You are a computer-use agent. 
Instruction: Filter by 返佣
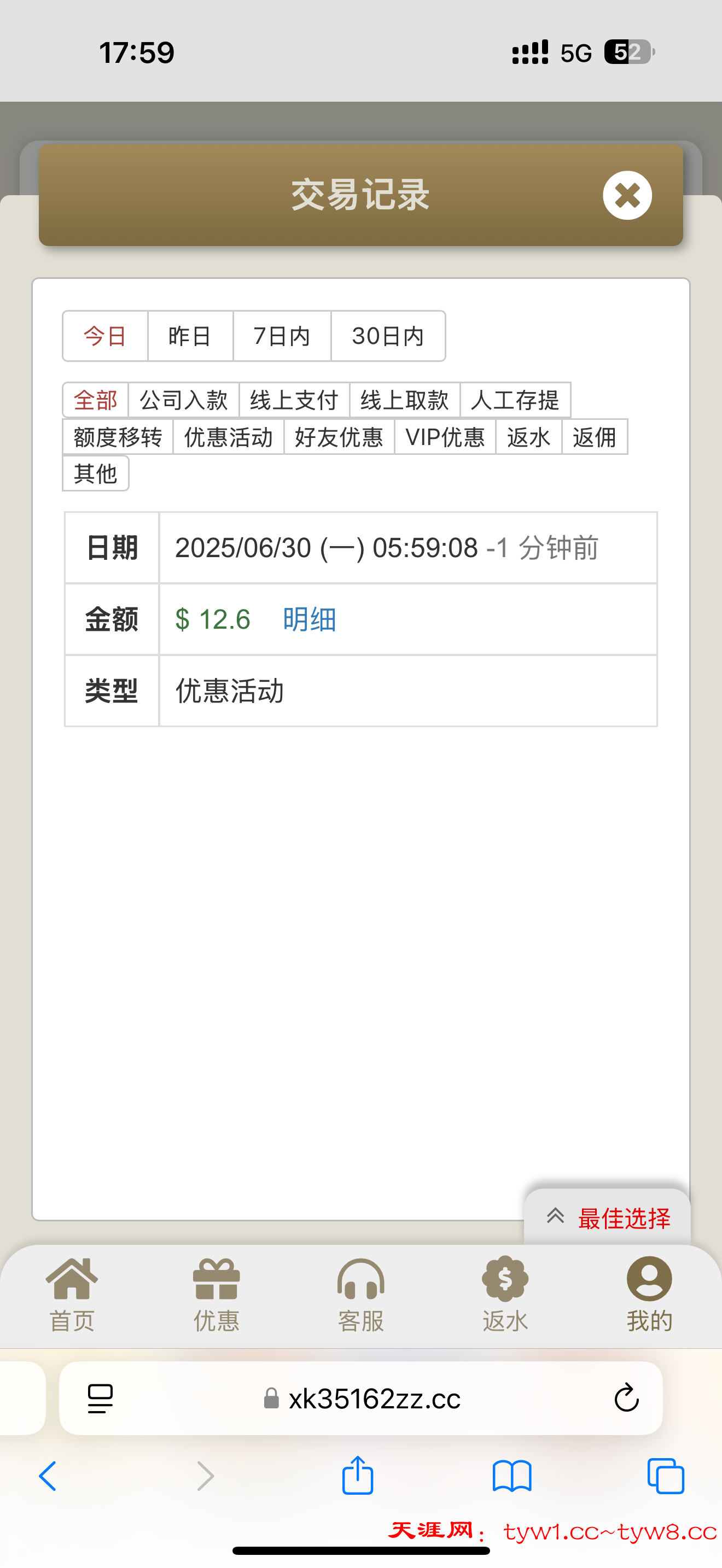click(594, 437)
